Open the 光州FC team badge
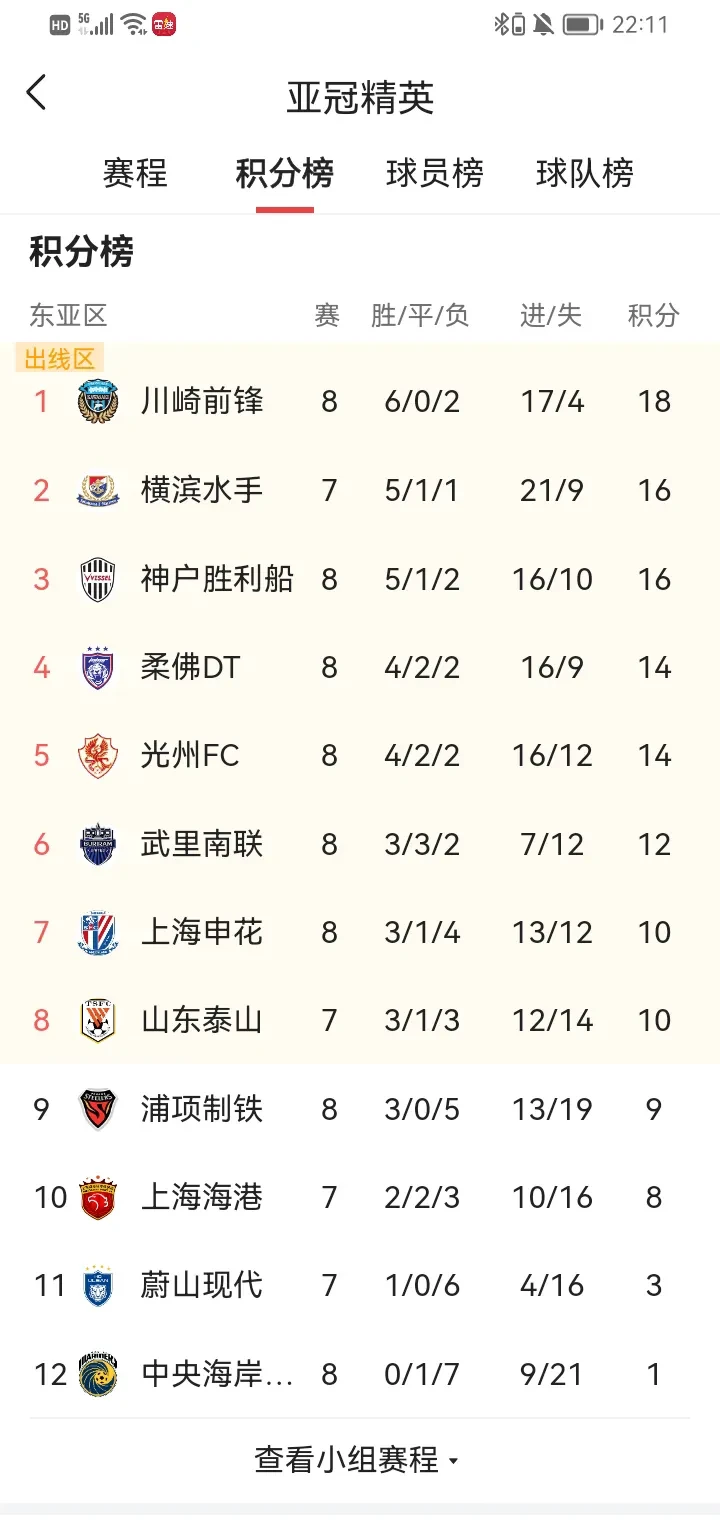 [x=97, y=755]
